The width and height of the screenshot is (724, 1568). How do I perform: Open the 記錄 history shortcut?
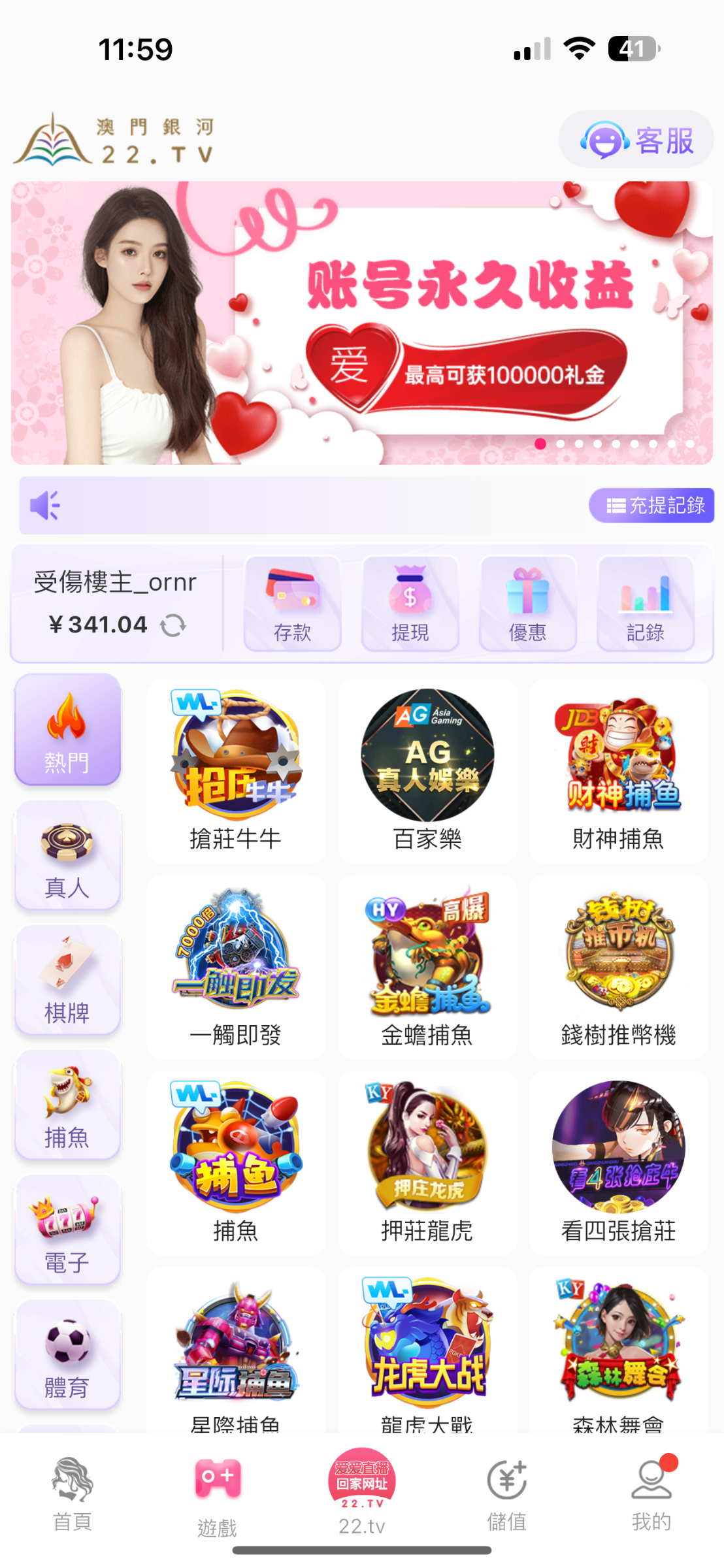click(x=645, y=603)
